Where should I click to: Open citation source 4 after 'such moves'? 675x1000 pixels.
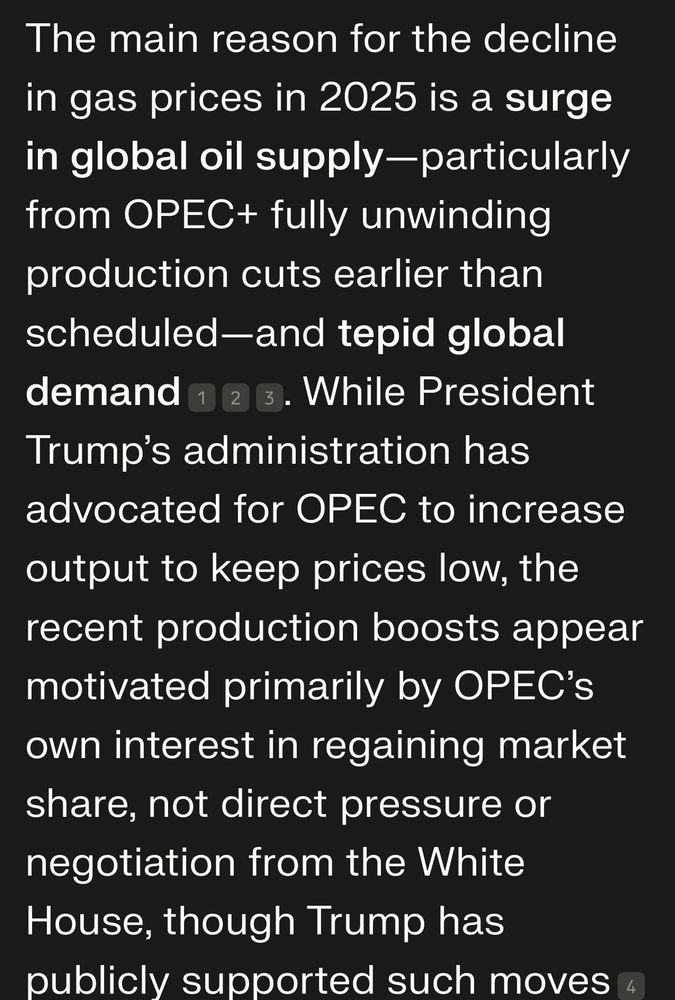pyautogui.click(x=631, y=984)
